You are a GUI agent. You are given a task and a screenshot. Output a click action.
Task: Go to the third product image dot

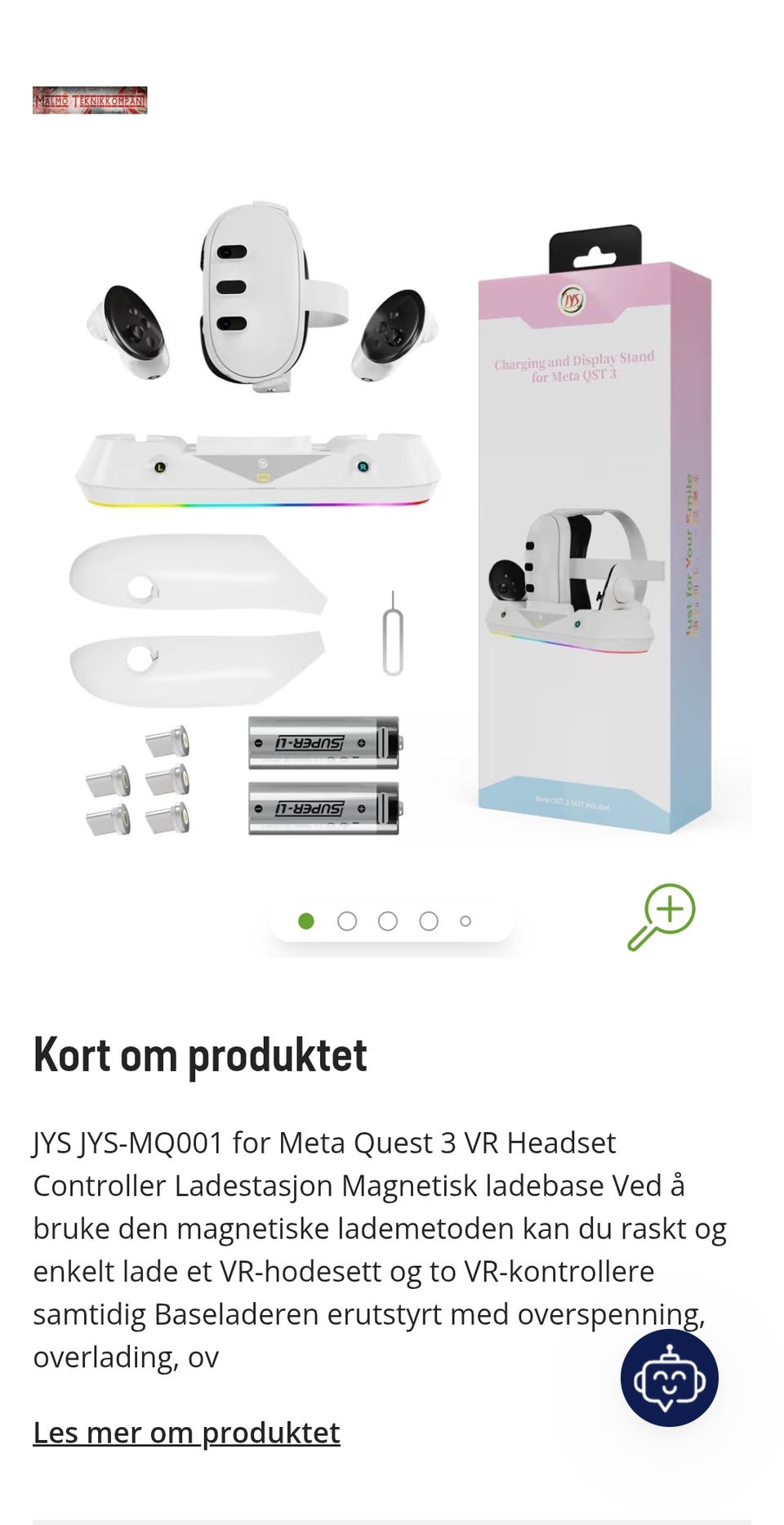point(388,921)
